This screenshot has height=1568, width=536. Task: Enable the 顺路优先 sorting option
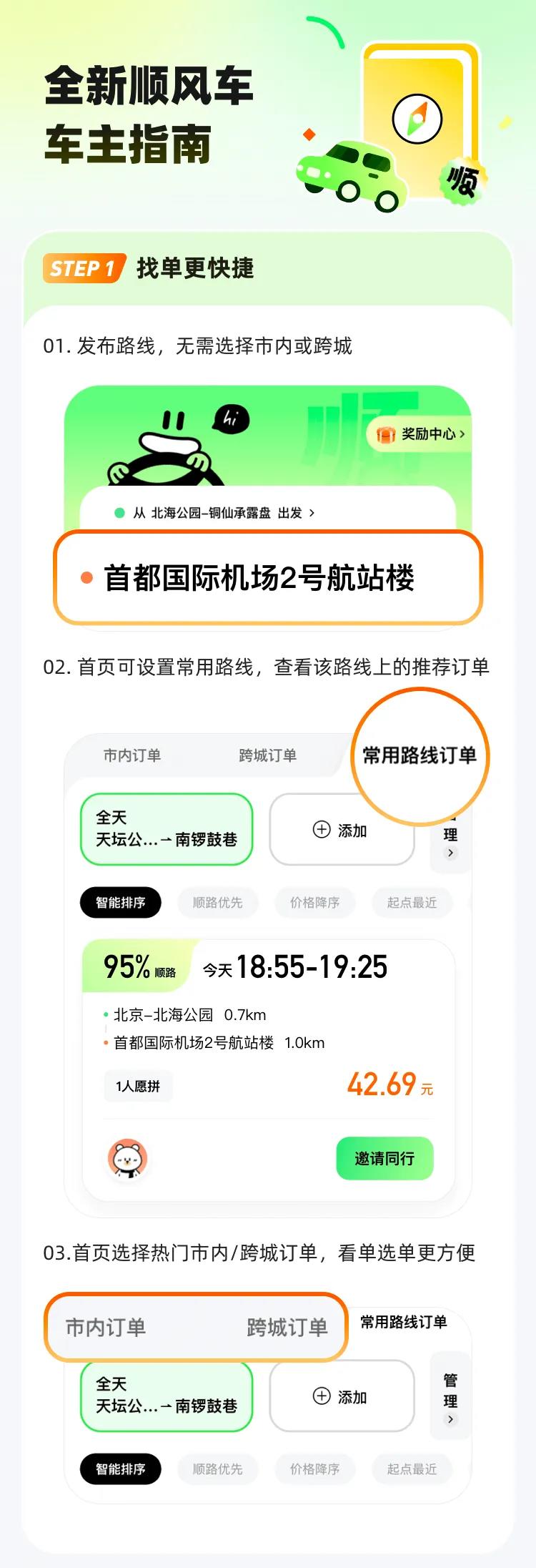(x=217, y=902)
